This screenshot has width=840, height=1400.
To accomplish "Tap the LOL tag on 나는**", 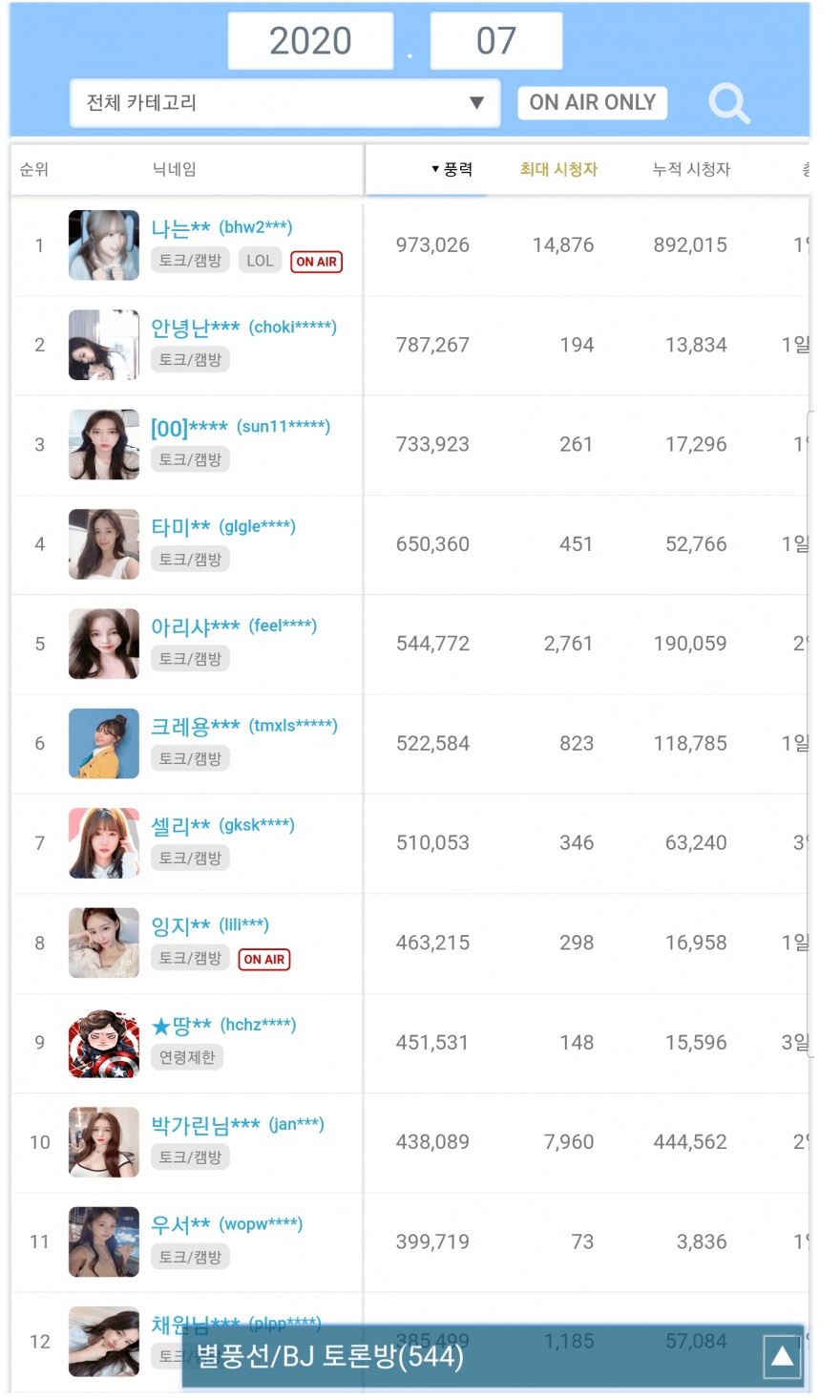I will click(x=260, y=261).
